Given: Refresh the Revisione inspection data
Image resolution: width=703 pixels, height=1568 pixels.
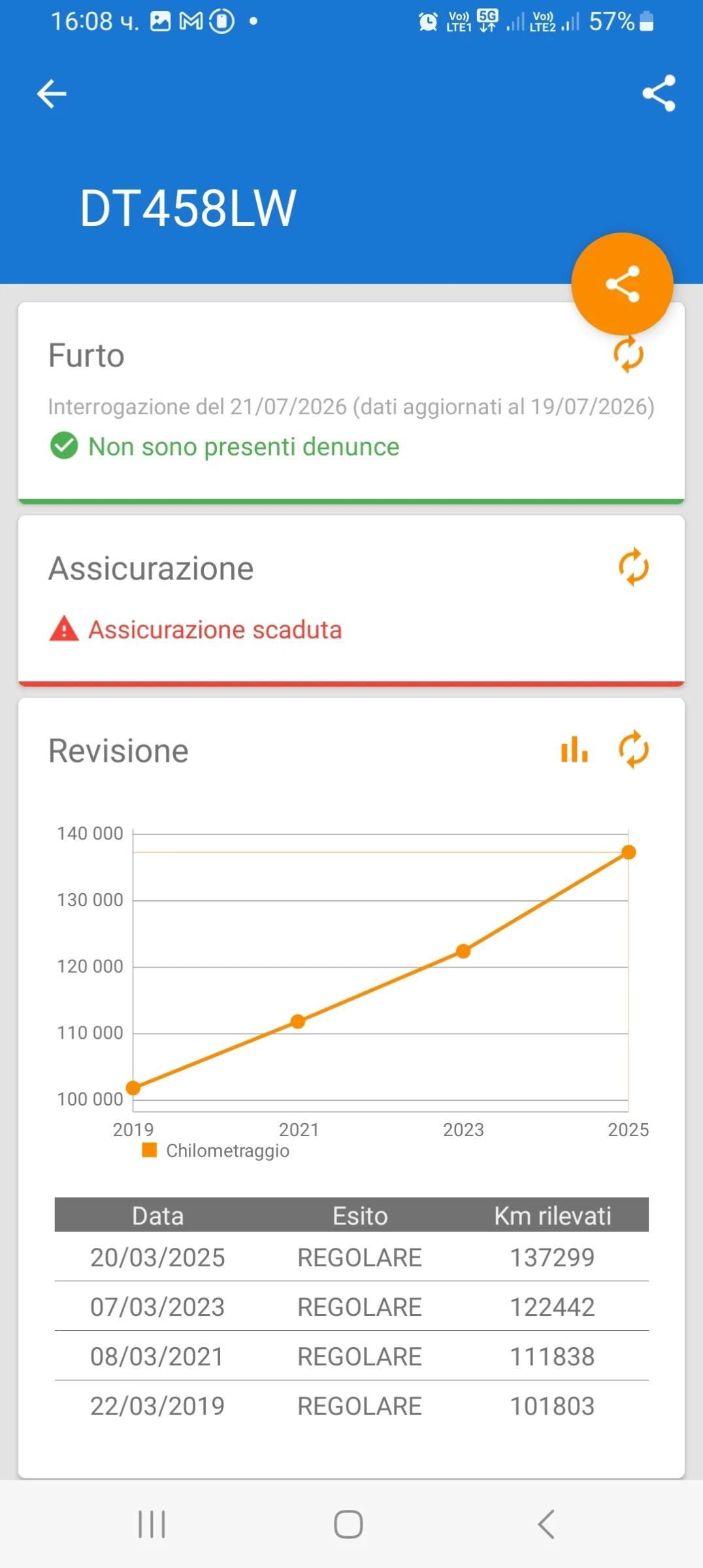Looking at the screenshot, I should click(633, 749).
